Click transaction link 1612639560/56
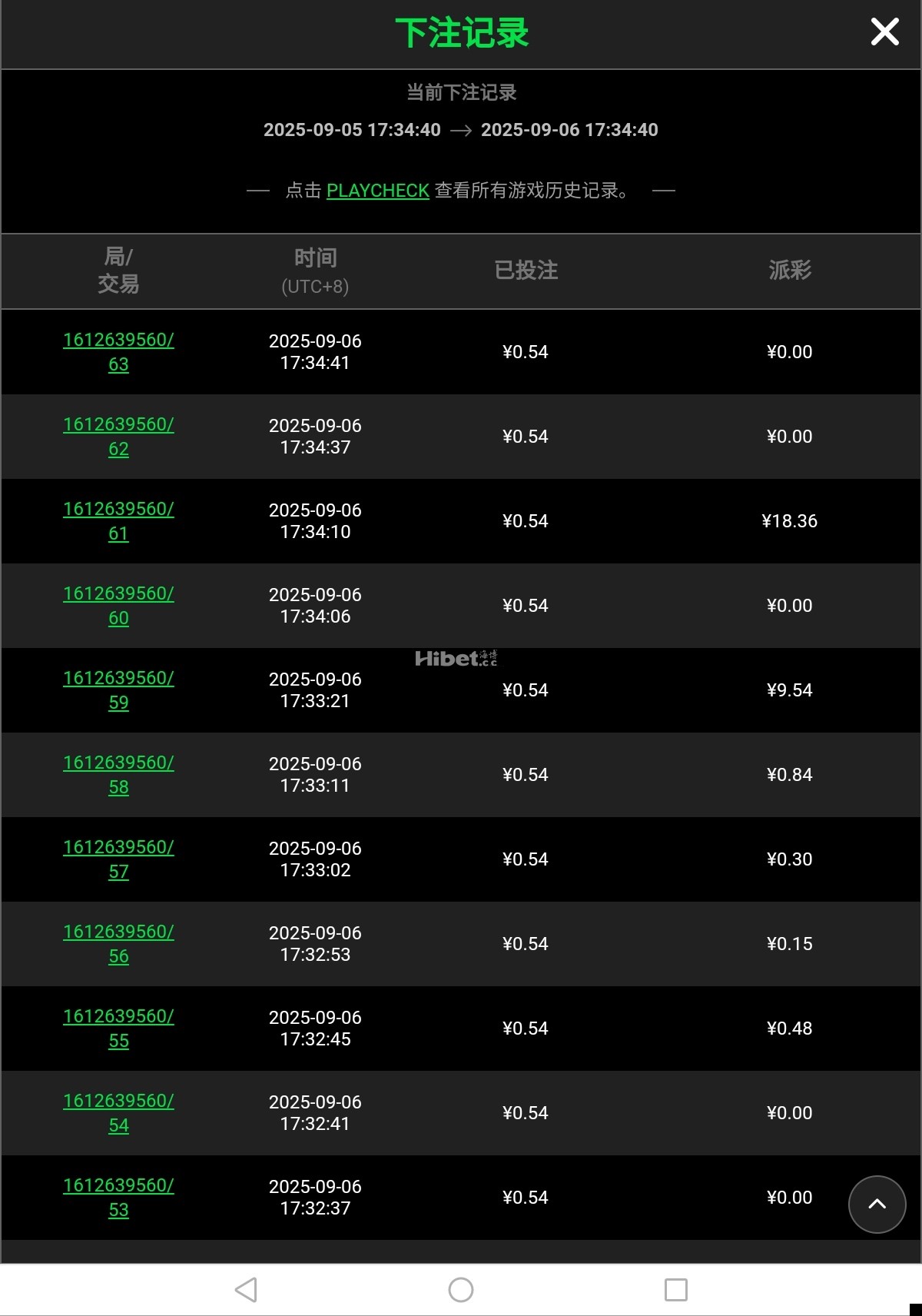922x1316 pixels. click(118, 944)
